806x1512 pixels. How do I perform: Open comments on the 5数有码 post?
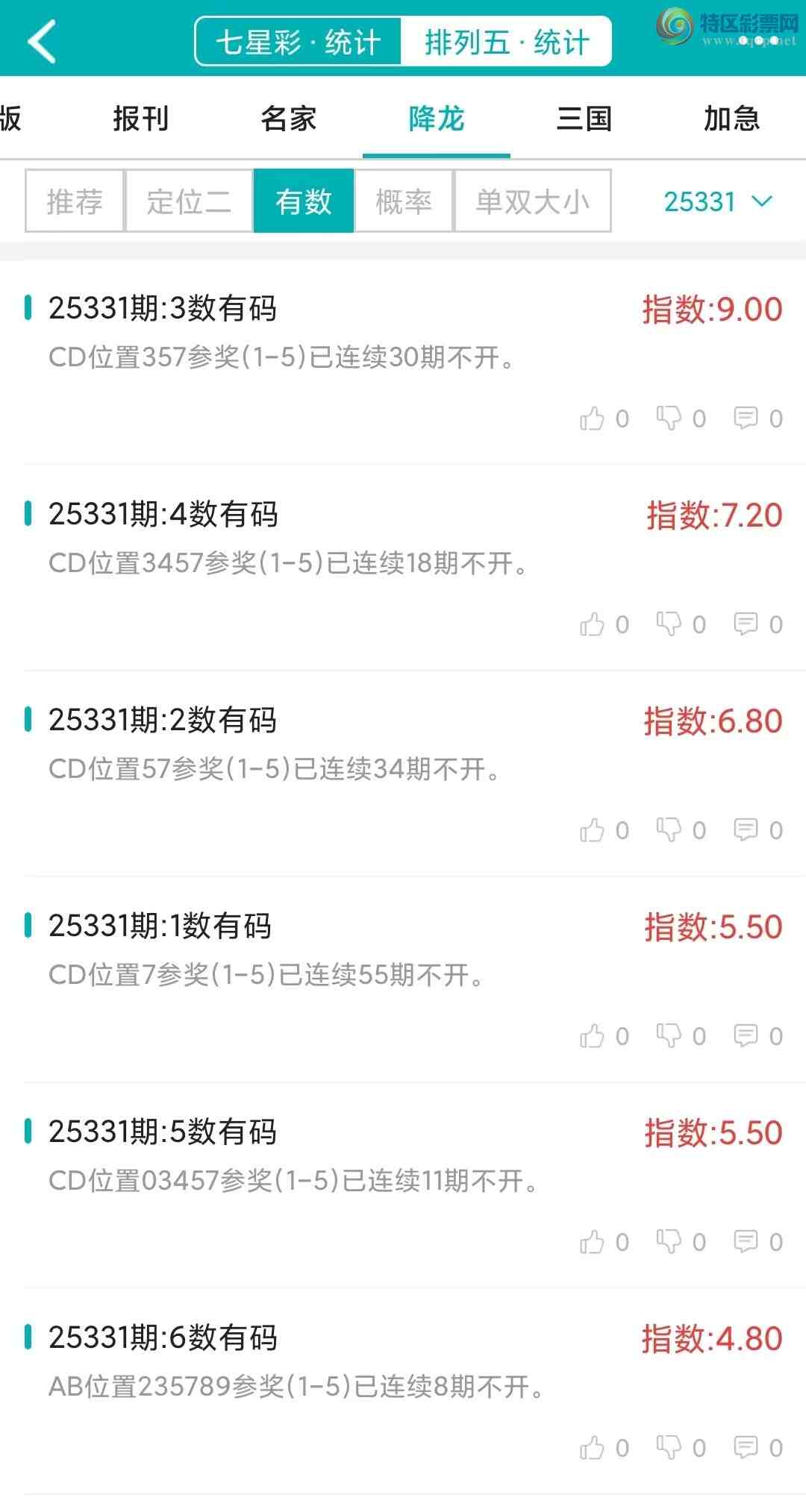pos(745,1240)
